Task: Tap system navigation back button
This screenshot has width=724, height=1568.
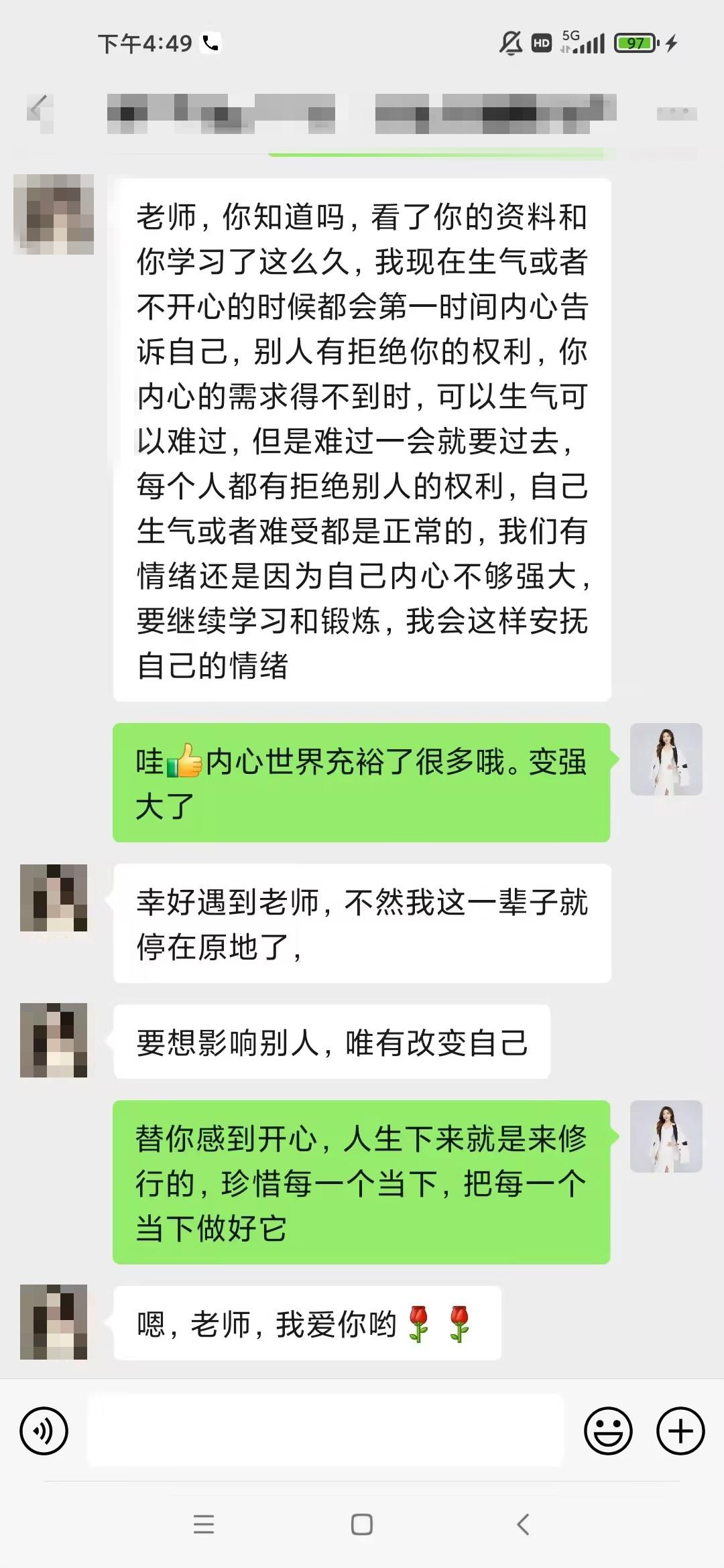Action: (x=524, y=1524)
